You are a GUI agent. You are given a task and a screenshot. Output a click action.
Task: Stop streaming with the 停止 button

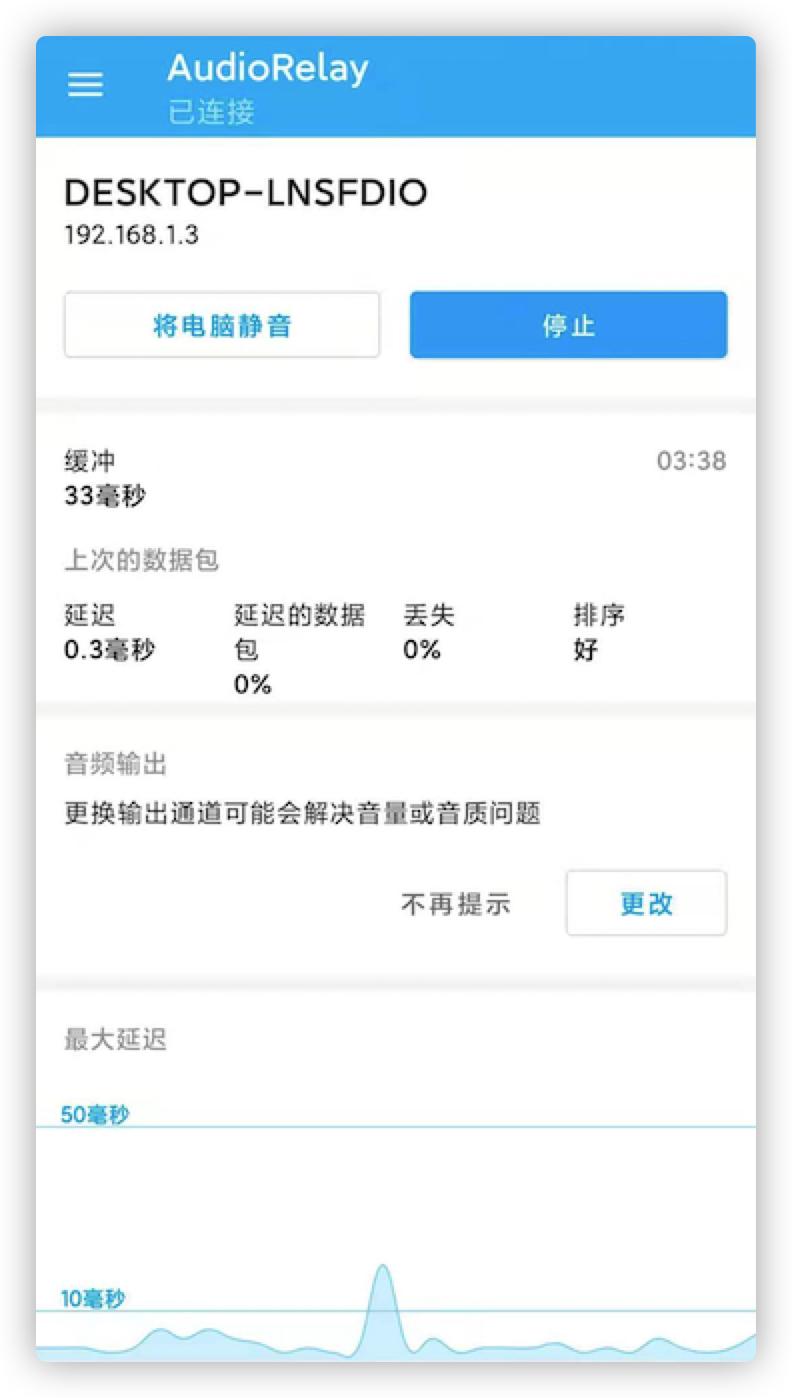pos(568,325)
